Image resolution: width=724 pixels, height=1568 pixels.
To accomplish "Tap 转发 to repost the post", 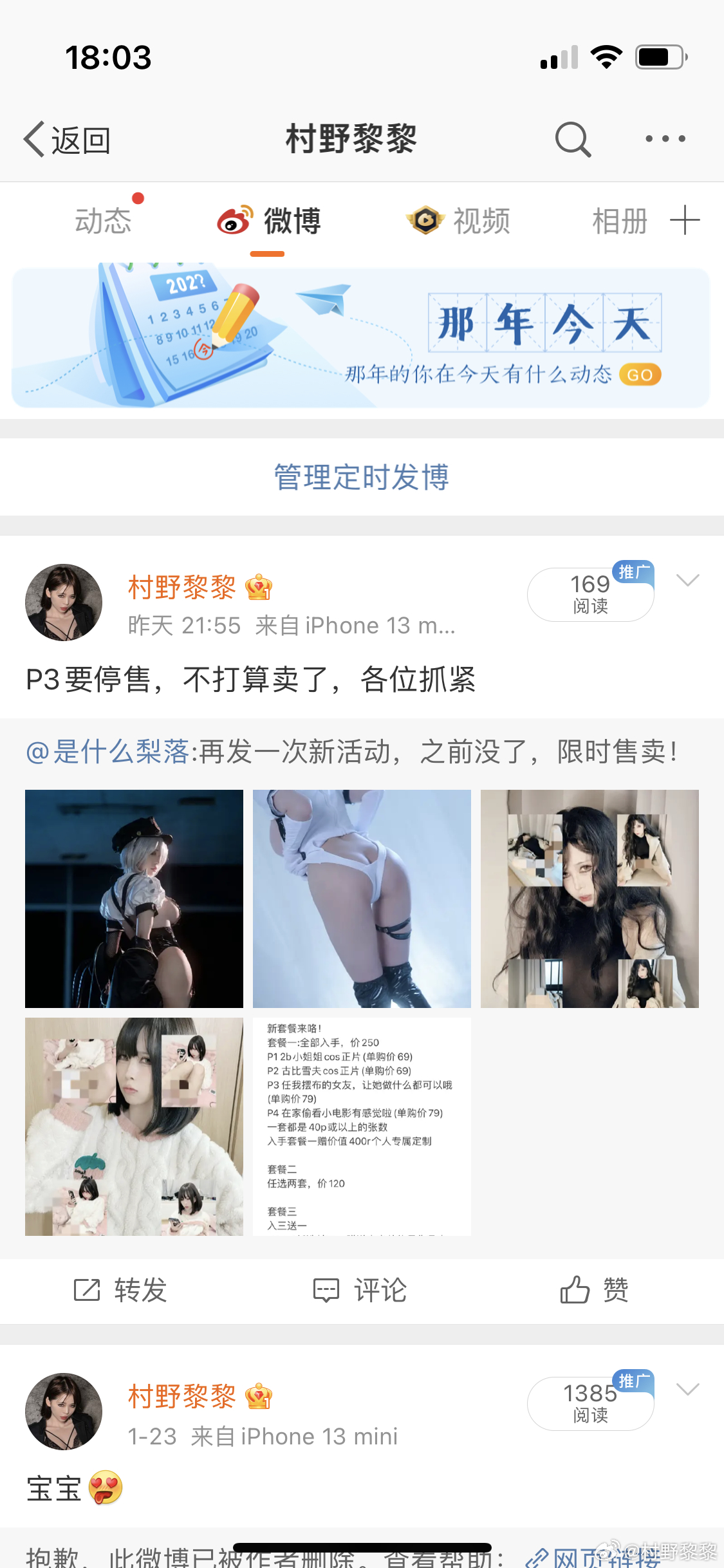I will tap(120, 1291).
